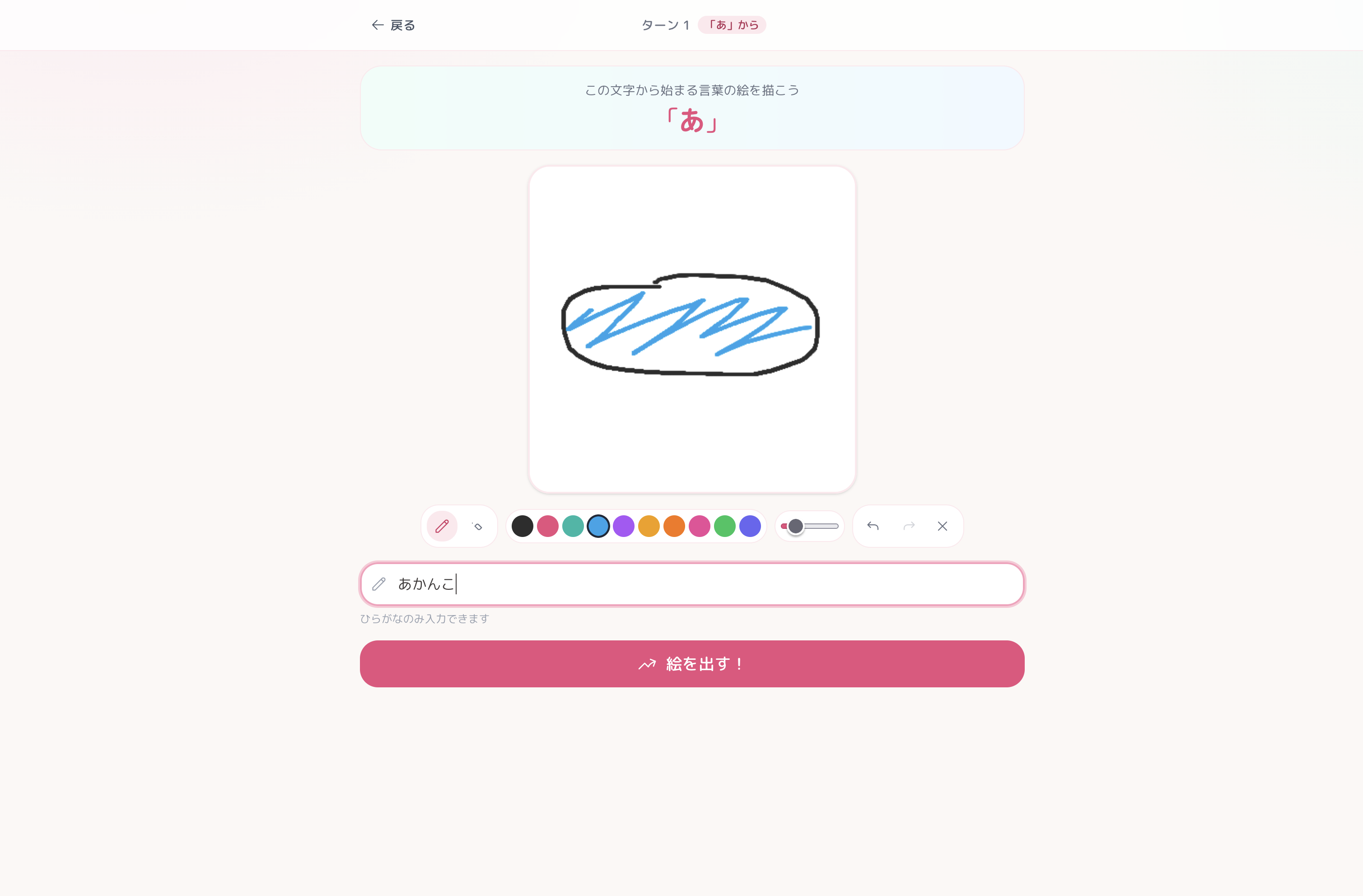Adjust the brush size slider
The height and width of the screenshot is (896, 1363).
point(810,526)
